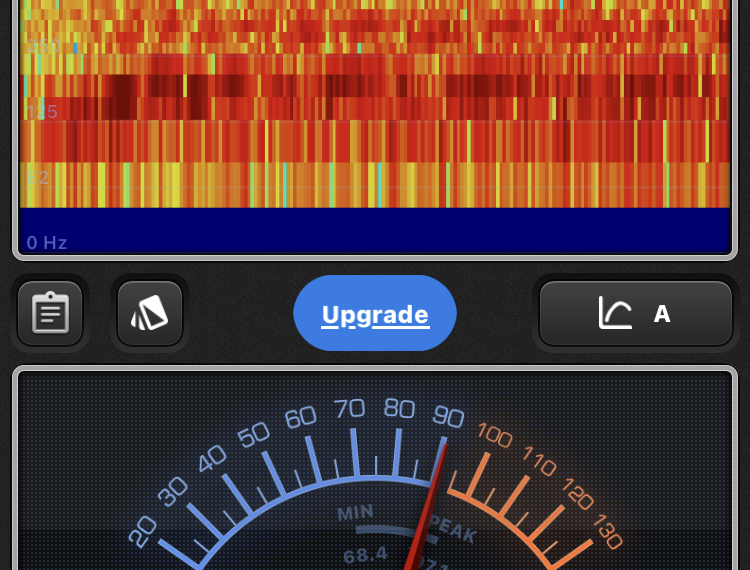This screenshot has width=750, height=570.
Task: Change the A frequency weighting curve
Action: pyautogui.click(x=636, y=313)
